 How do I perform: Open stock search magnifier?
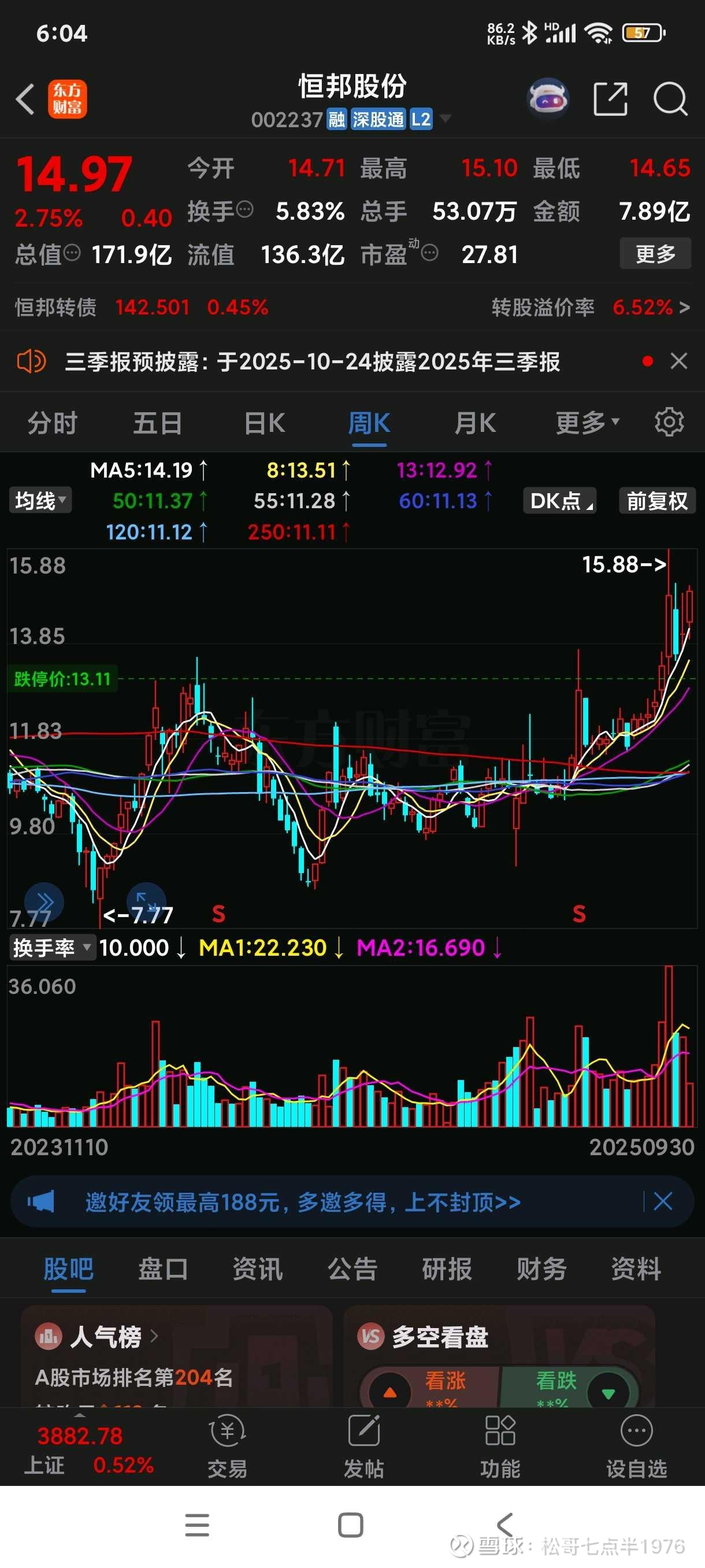[x=669, y=99]
